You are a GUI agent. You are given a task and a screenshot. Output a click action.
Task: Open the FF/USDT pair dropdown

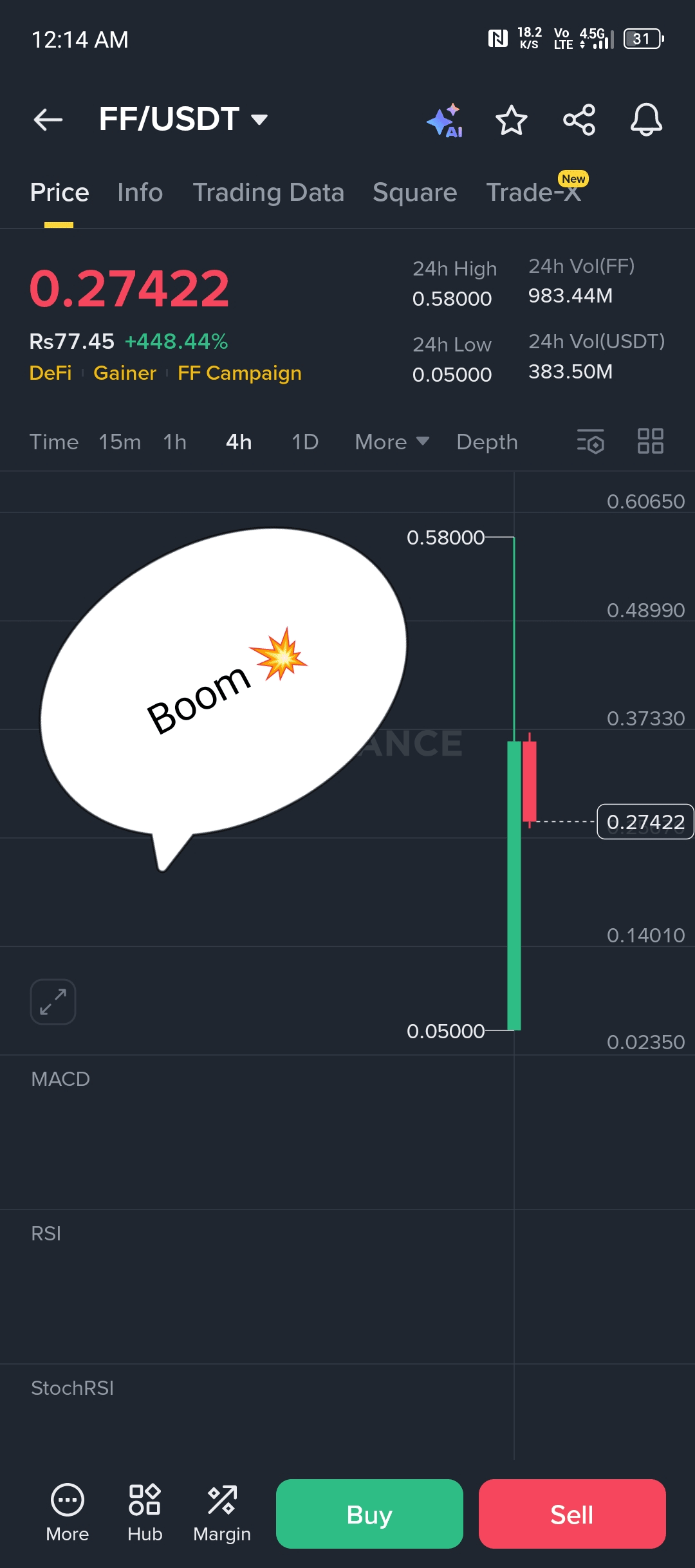point(183,119)
